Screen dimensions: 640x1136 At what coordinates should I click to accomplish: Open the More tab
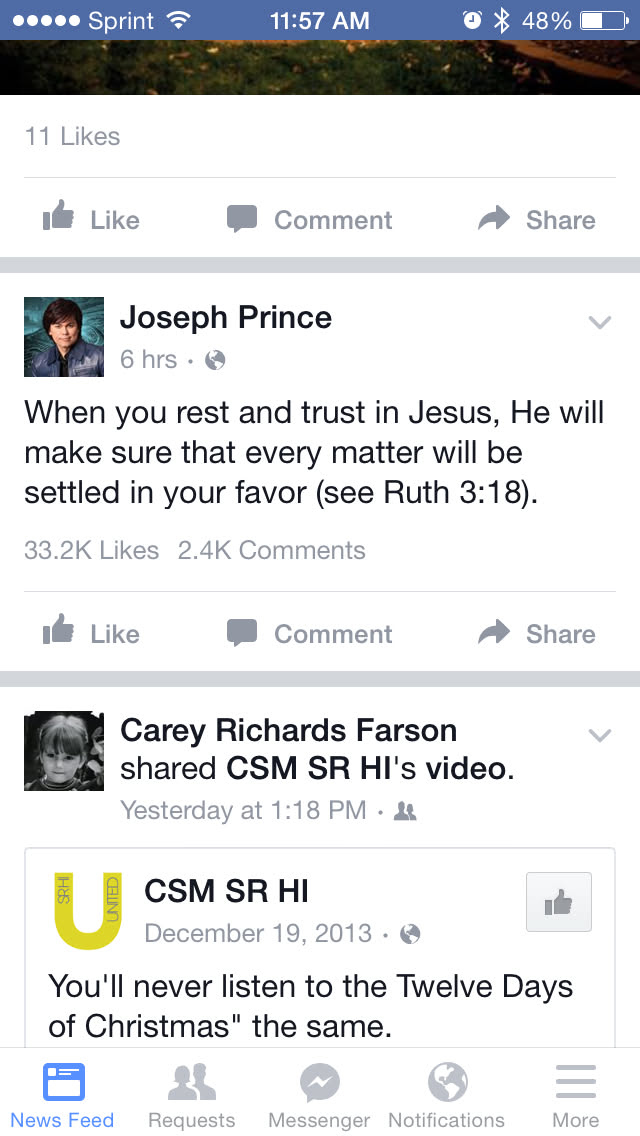pos(575,1096)
